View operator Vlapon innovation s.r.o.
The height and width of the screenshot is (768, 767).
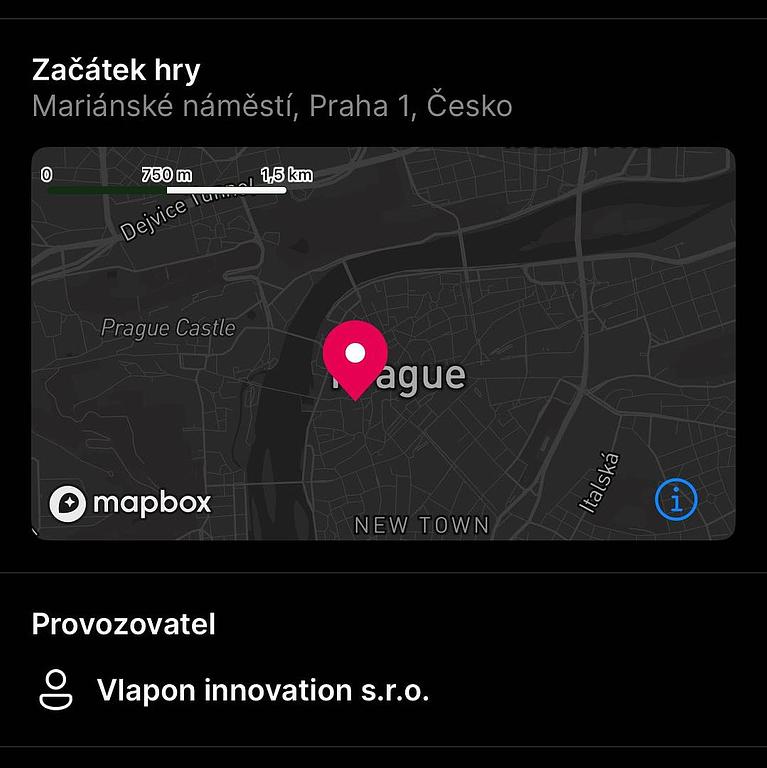(262, 690)
